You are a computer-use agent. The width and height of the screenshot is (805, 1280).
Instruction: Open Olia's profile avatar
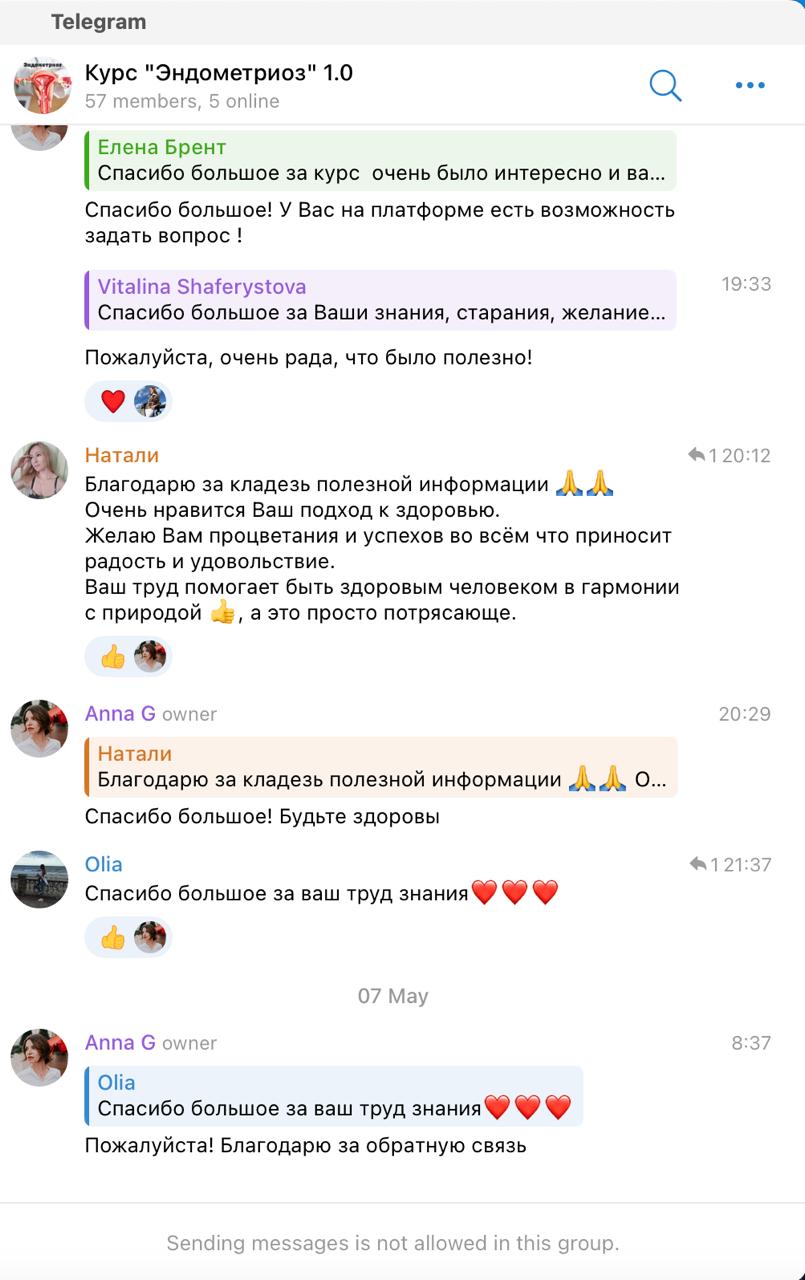coord(39,879)
